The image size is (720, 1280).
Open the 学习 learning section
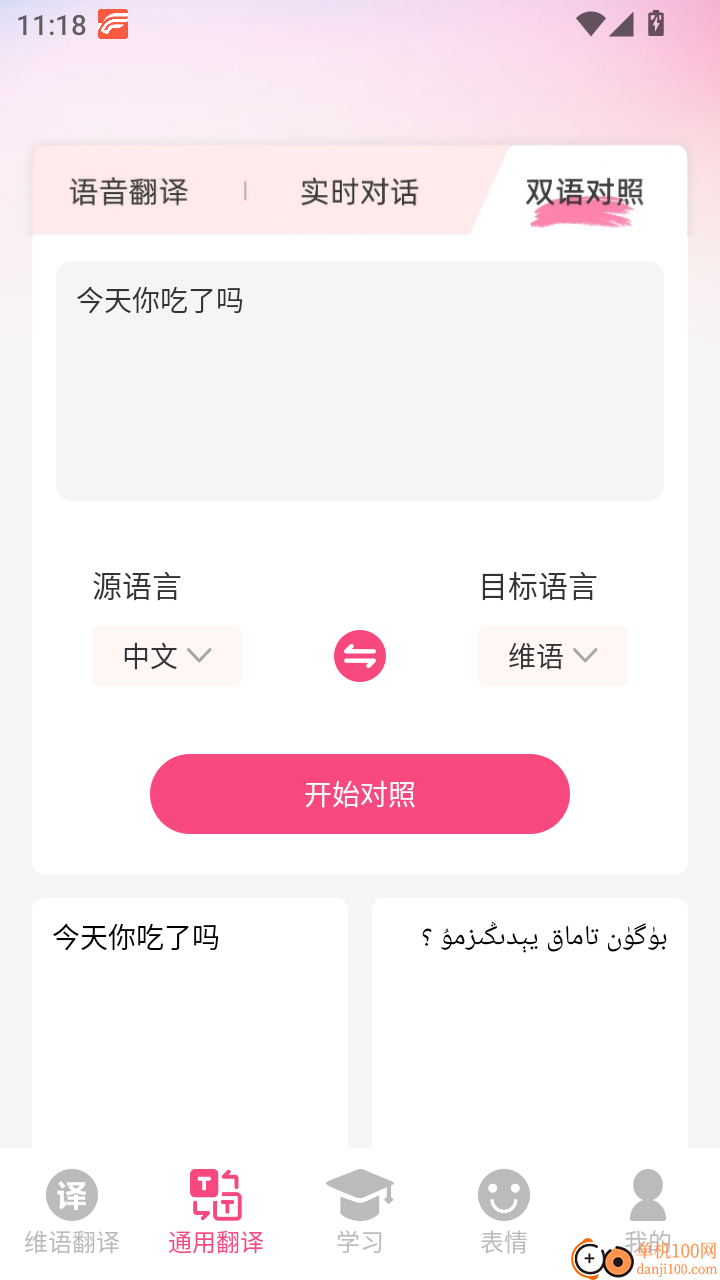(359, 1208)
